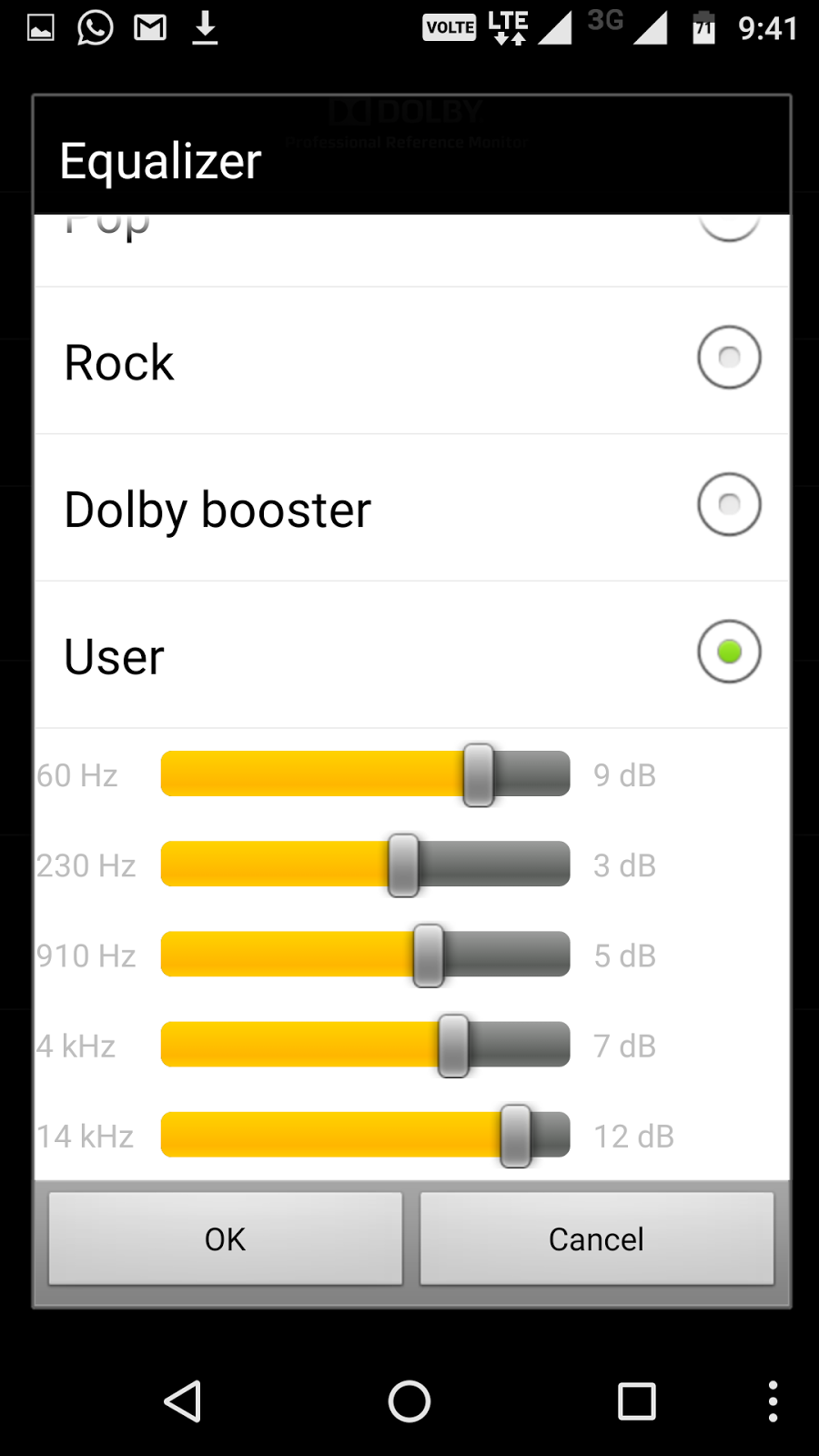This screenshot has height=1456, width=819.
Task: Tap the 60 Hz band slider handle
Action: coord(477,774)
